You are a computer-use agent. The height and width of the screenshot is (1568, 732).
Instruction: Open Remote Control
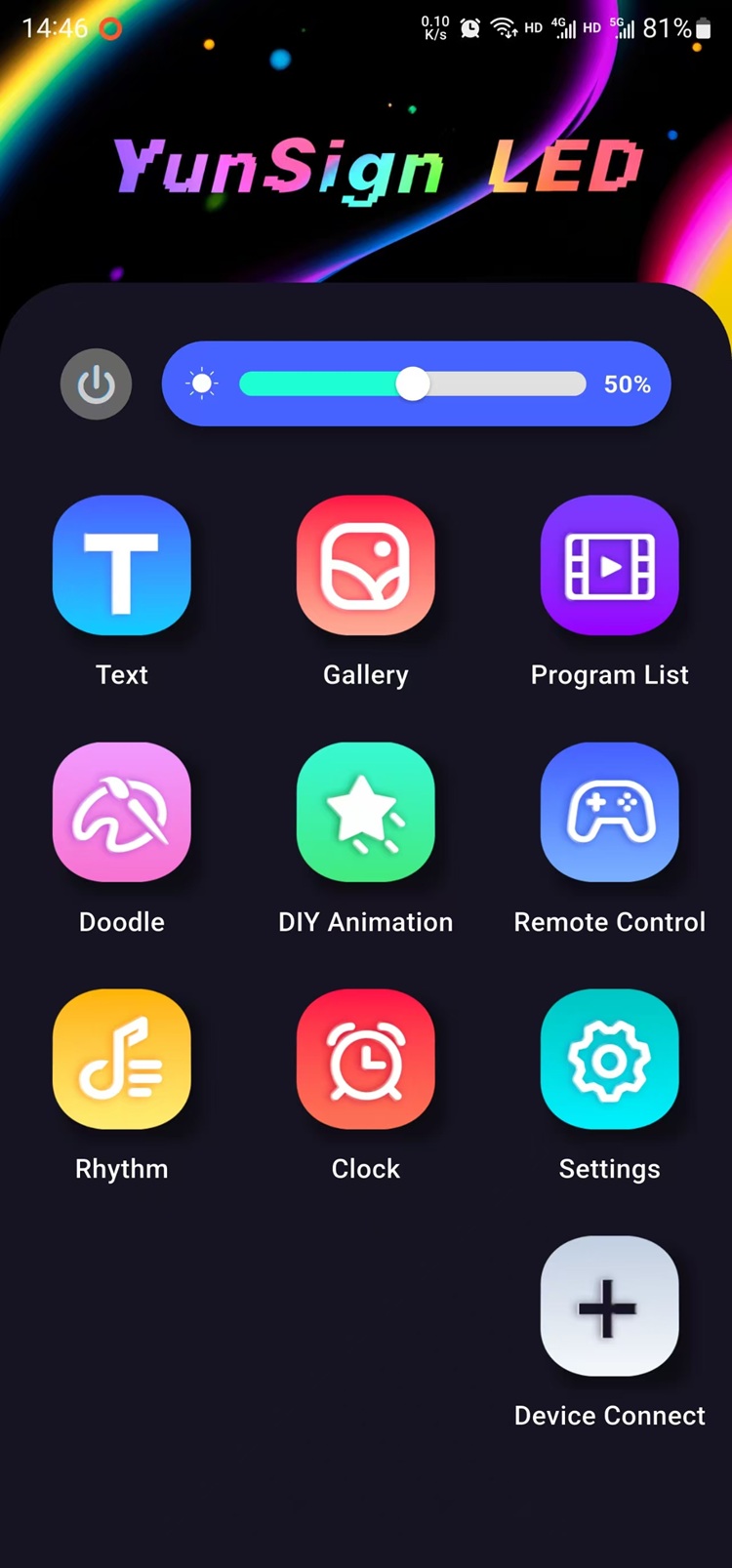coord(610,813)
